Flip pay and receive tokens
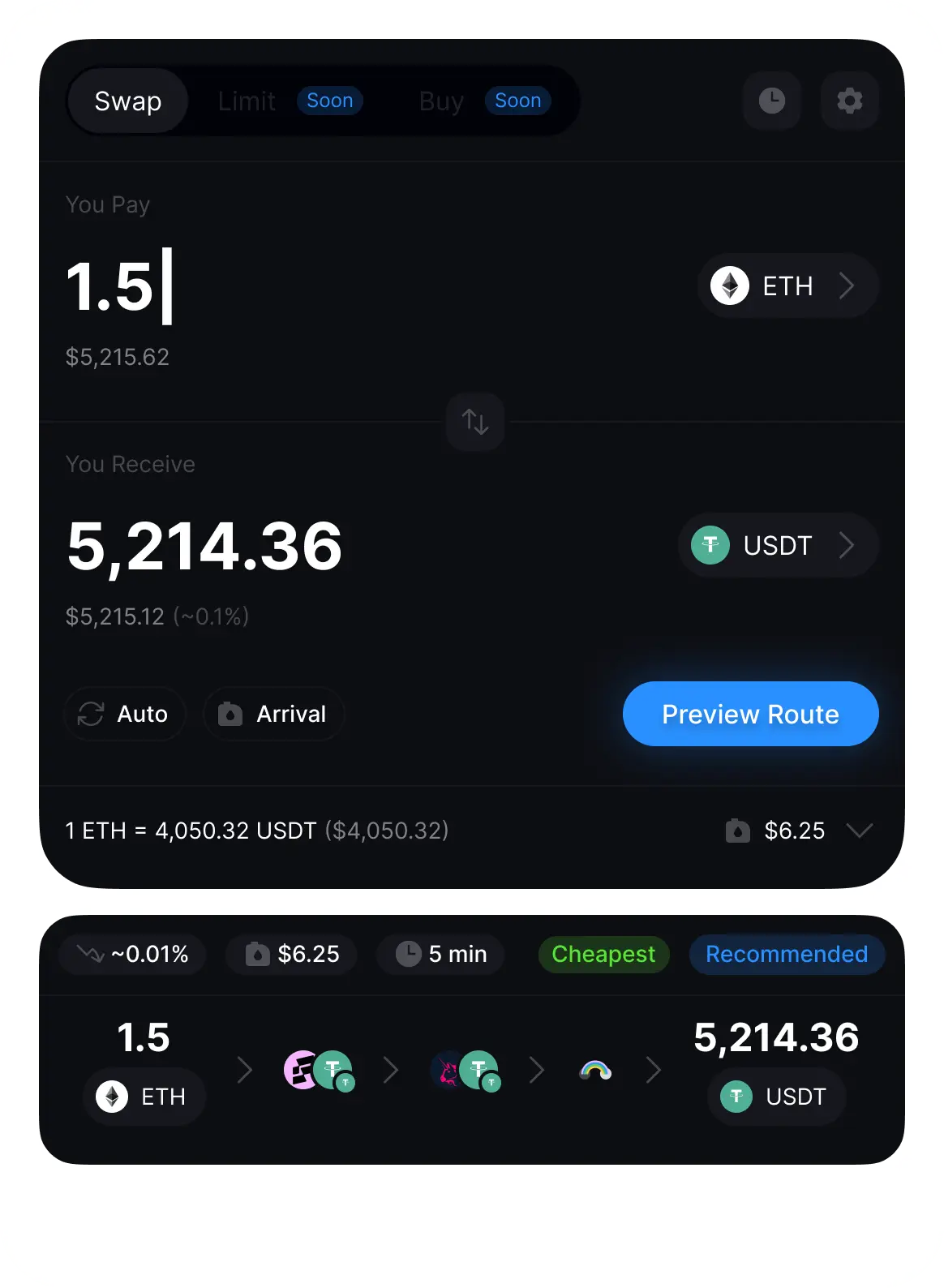This screenshot has width=944, height=1288. point(475,422)
